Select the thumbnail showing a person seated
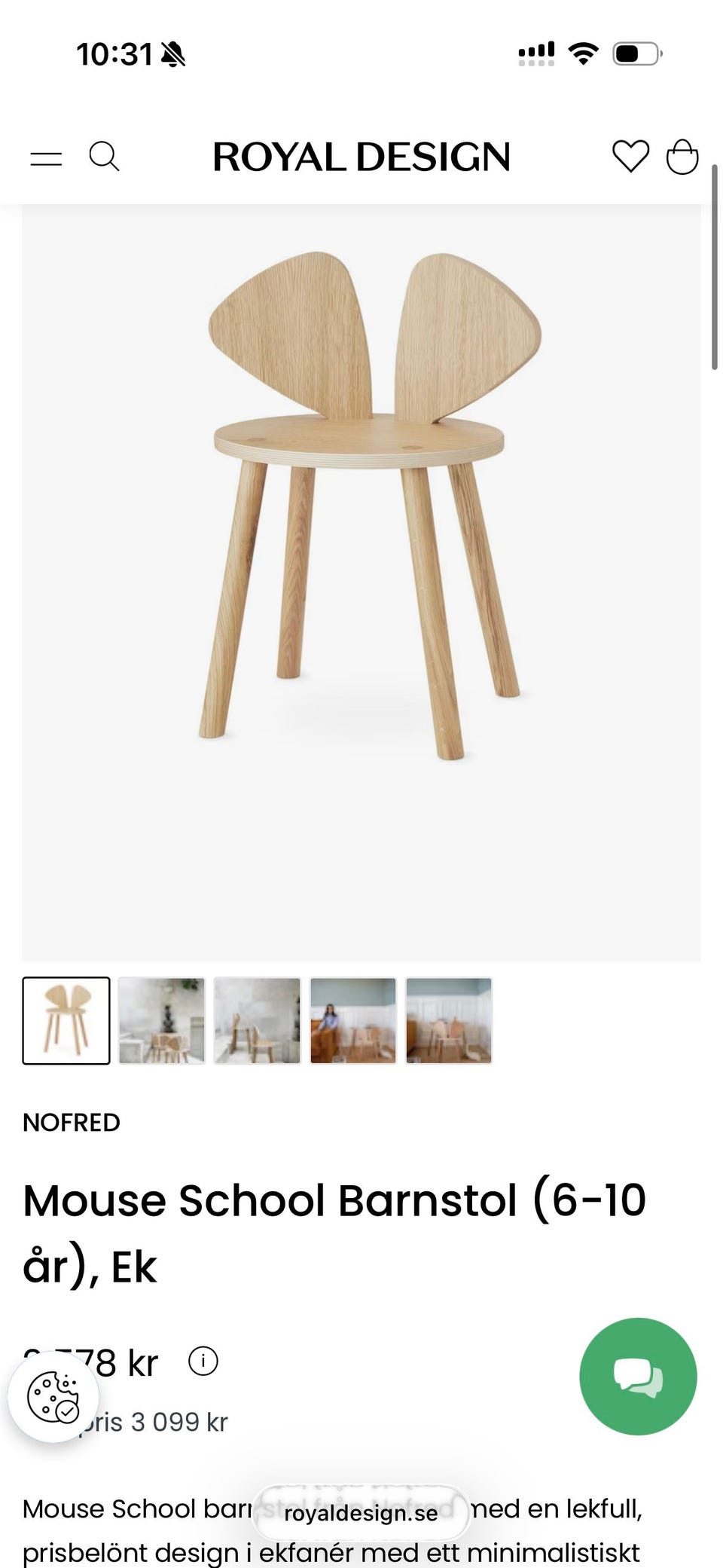This screenshot has width=723, height=1568. click(x=352, y=1021)
